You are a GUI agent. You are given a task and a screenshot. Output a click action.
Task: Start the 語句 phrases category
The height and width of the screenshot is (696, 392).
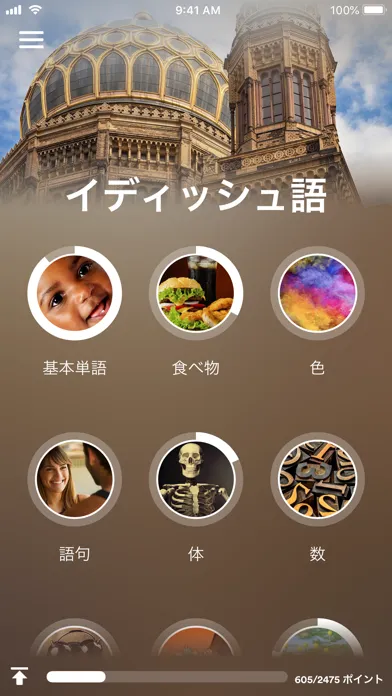tap(75, 479)
